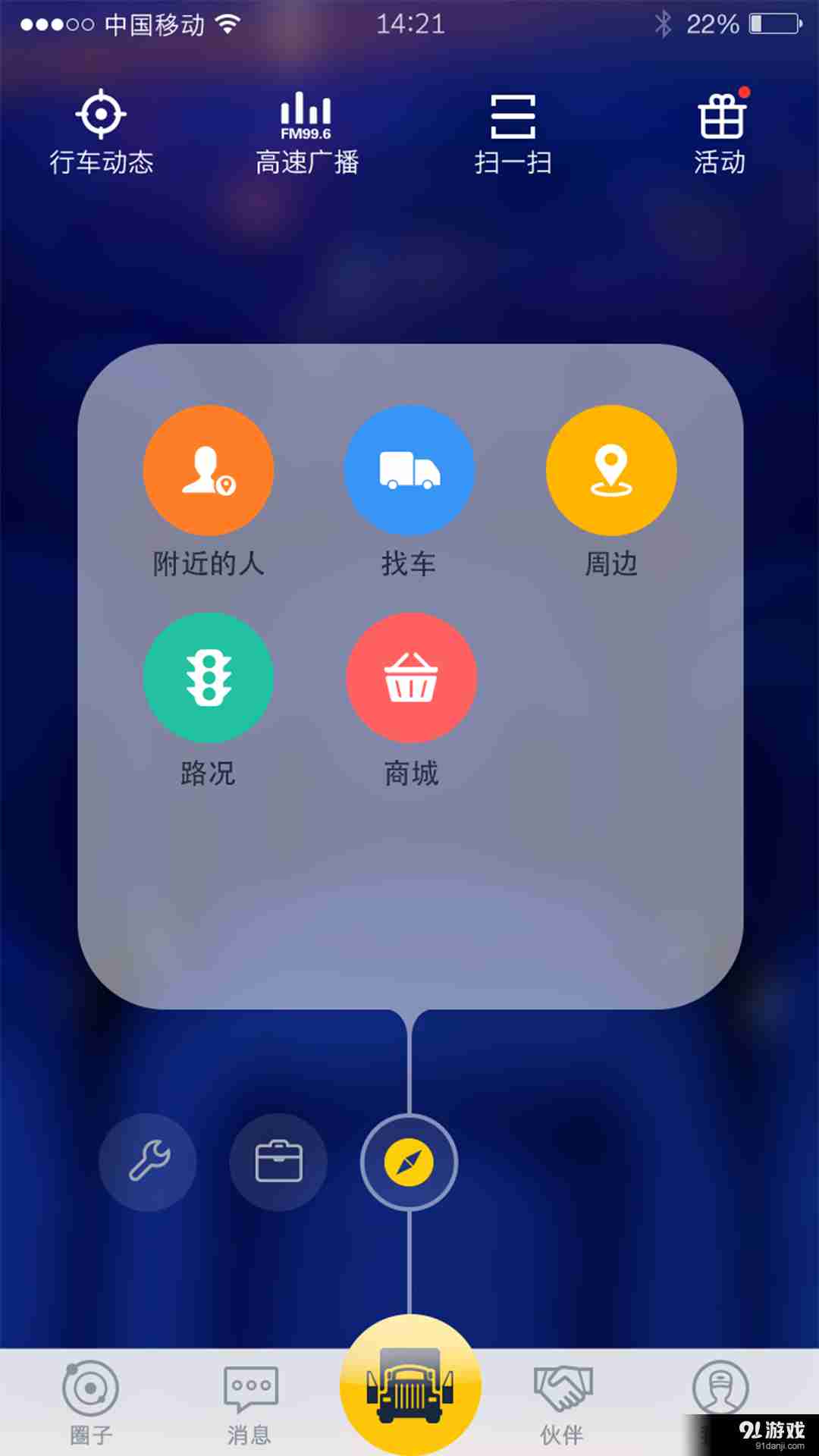Tap the wrench tools icon
Viewport: 819px width, 1456px height.
tap(148, 1162)
